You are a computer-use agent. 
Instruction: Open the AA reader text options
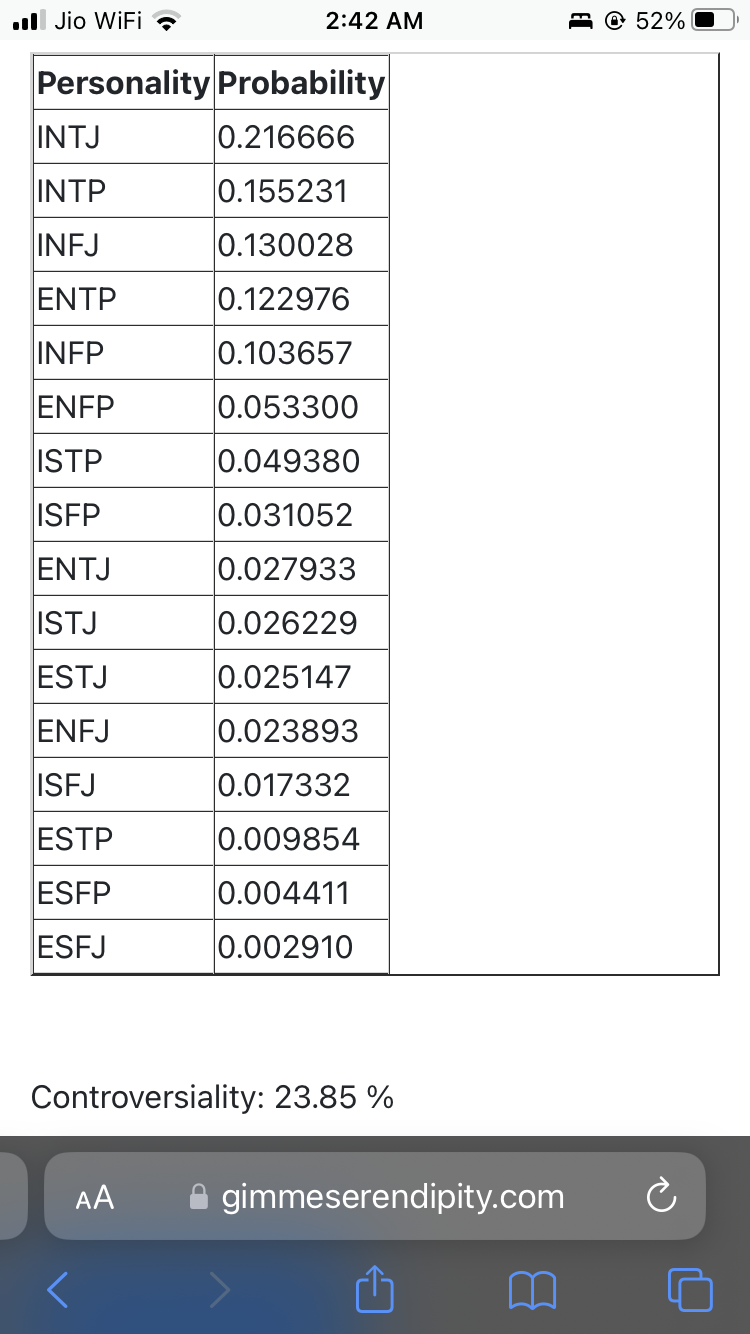point(95,1197)
